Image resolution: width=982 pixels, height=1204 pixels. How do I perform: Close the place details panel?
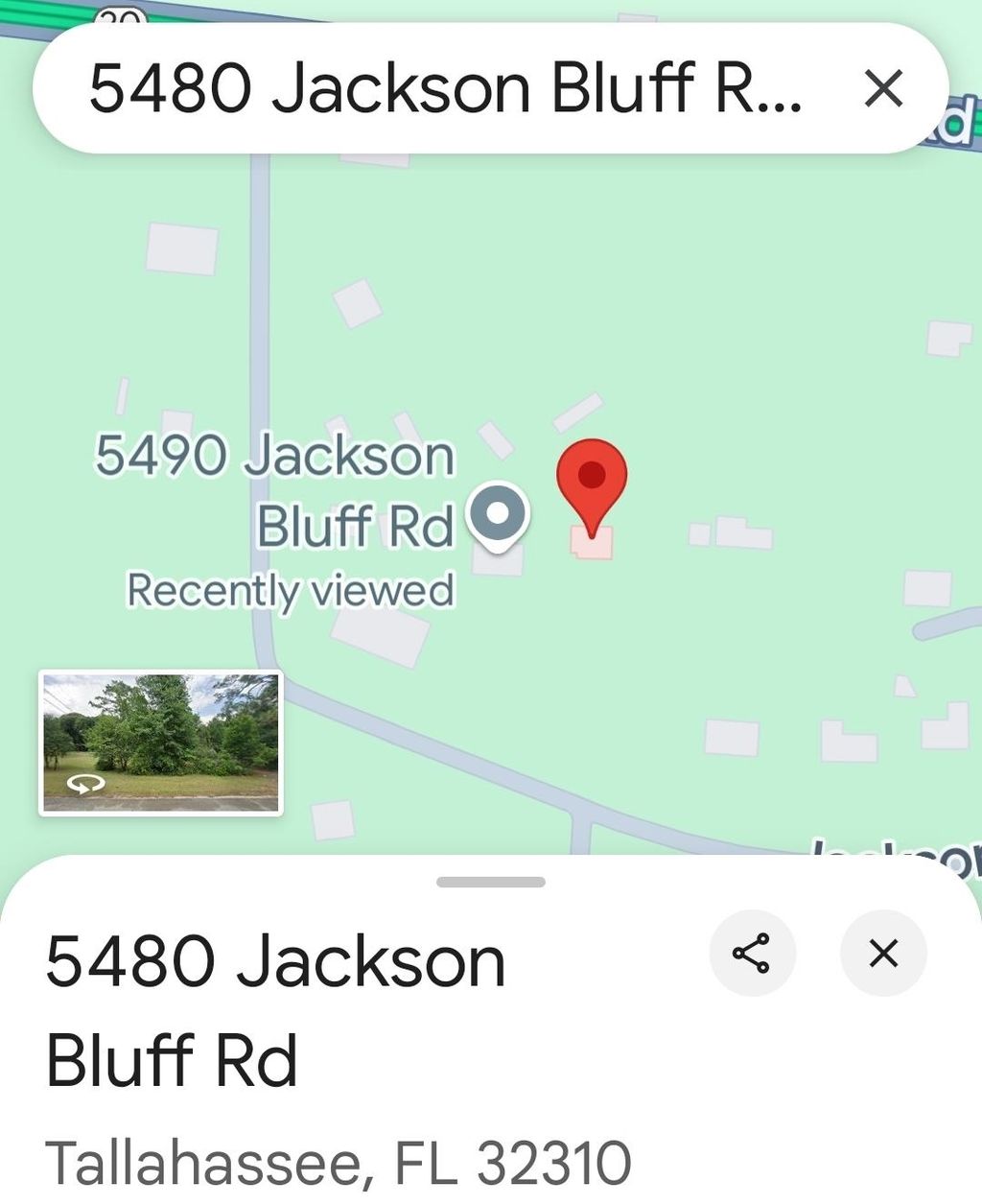[x=882, y=953]
